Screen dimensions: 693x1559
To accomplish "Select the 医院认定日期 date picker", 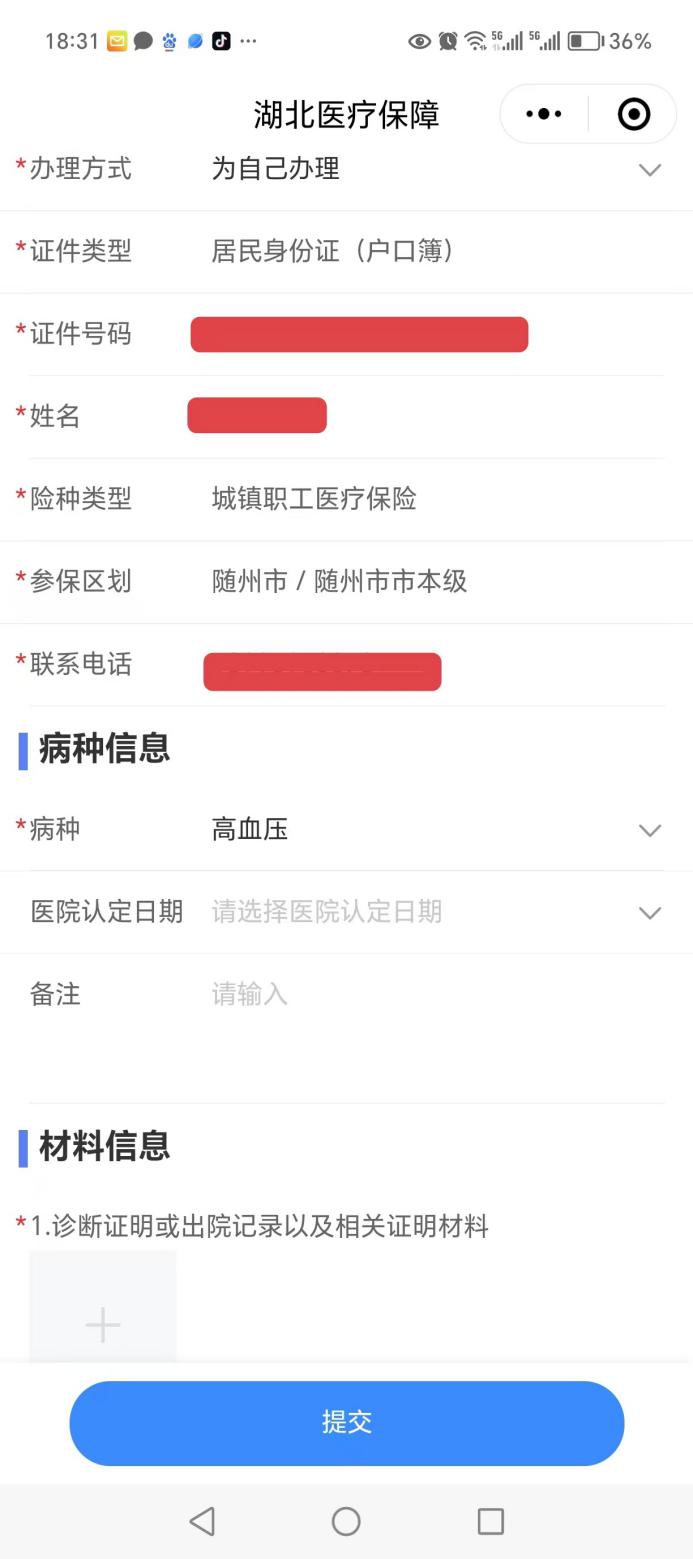I will (x=346, y=912).
